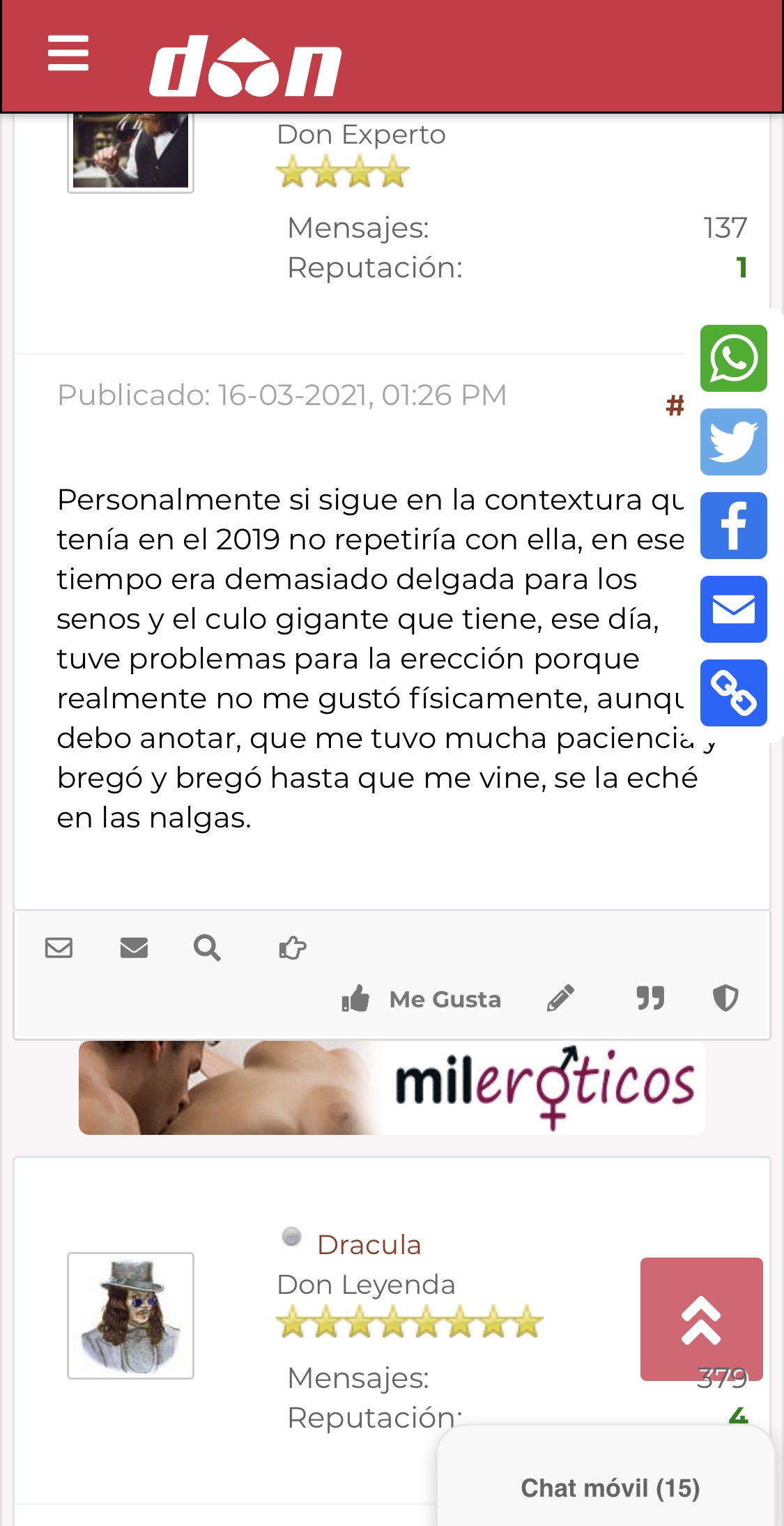This screenshot has height=1526, width=784.
Task: Jump back to top of page
Action: [x=701, y=1319]
